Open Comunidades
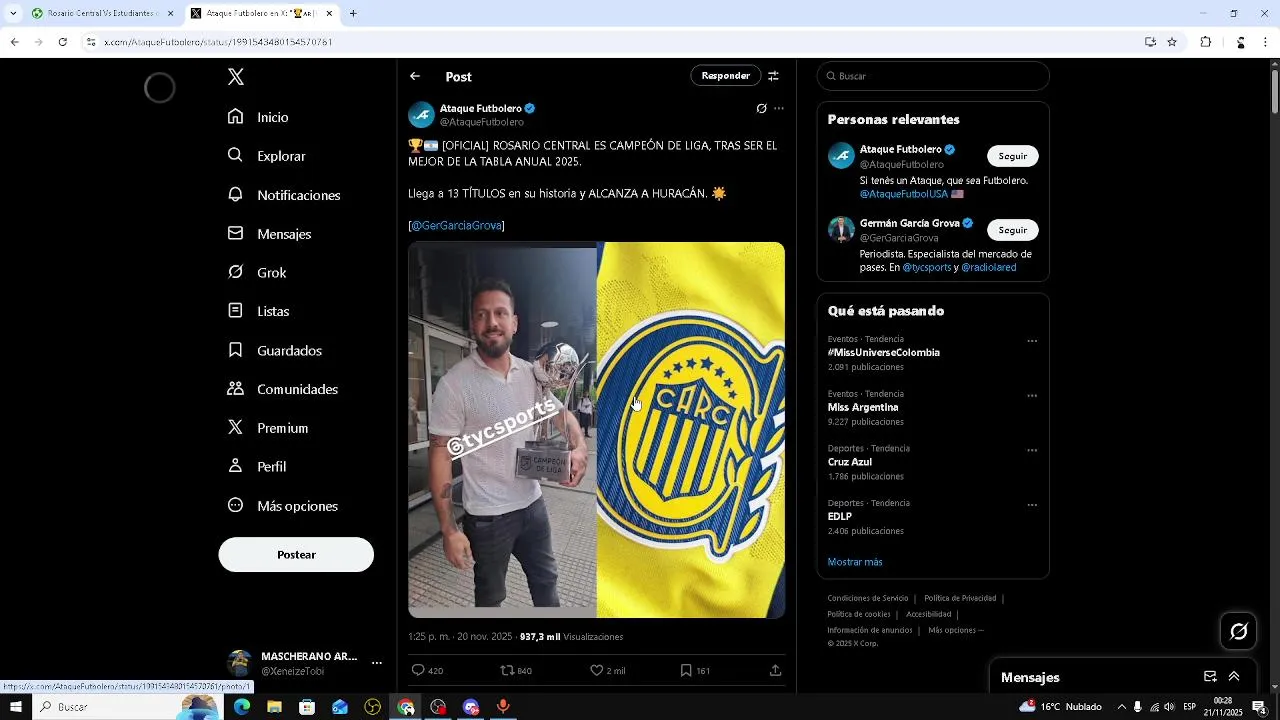Viewport: 1280px width, 720px height. [297, 390]
